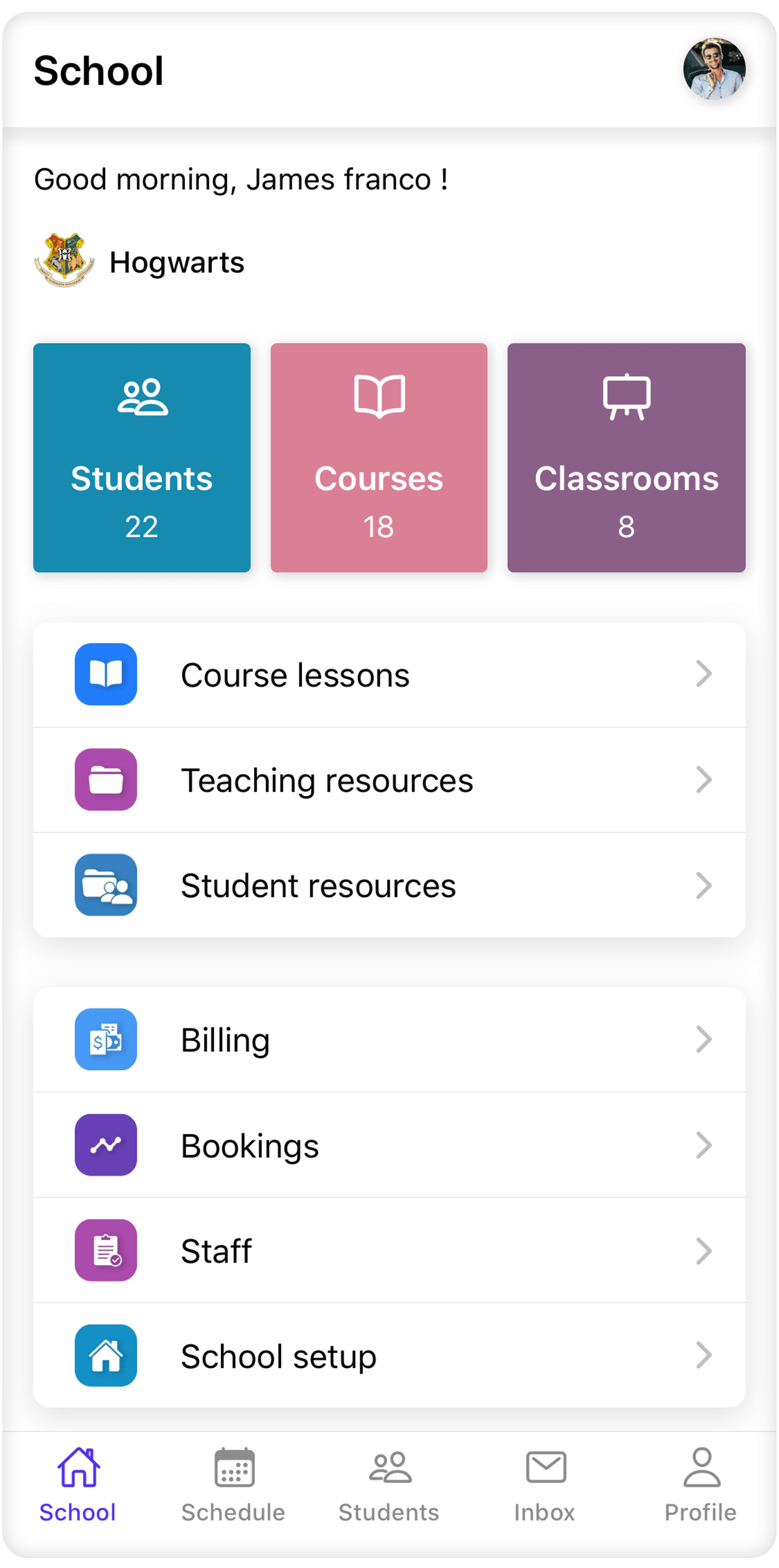
Task: Expand the Course lessons row chevron
Action: point(703,674)
